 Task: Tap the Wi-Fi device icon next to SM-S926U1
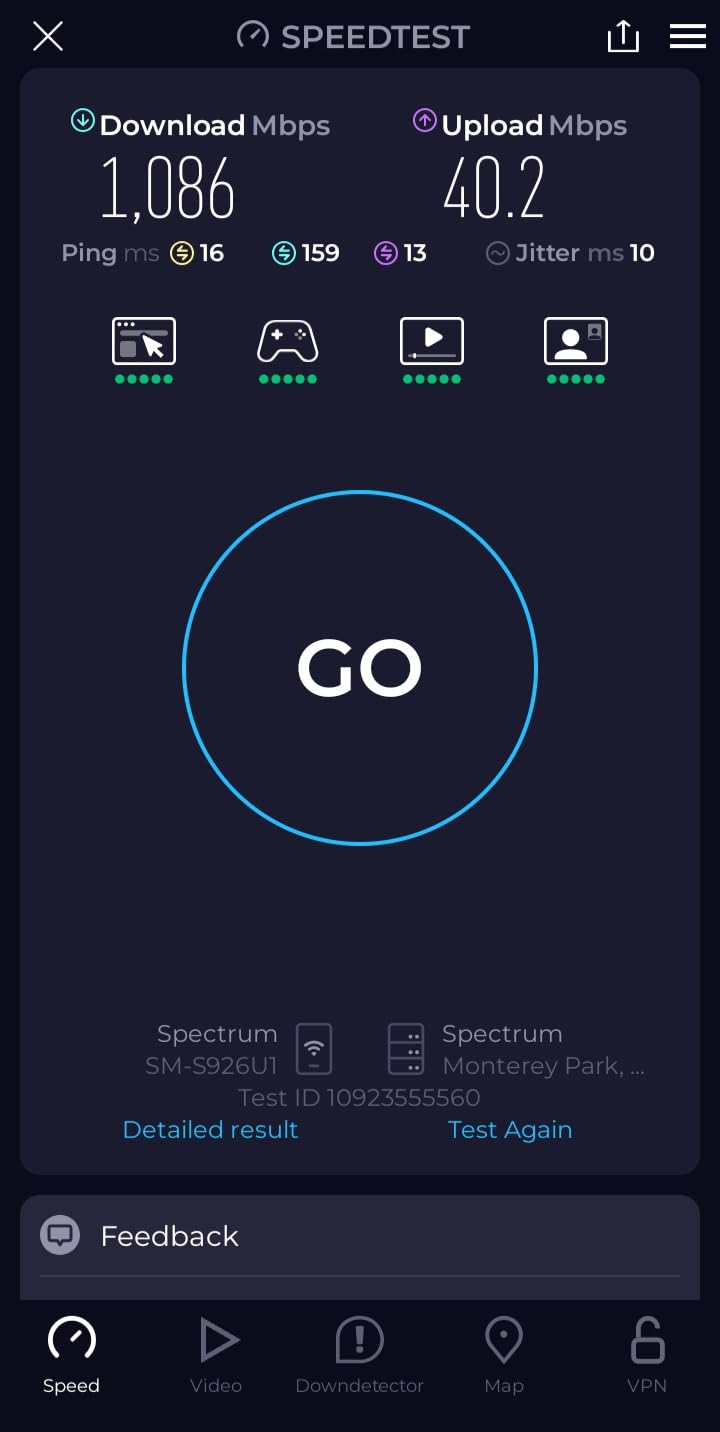tap(314, 1048)
